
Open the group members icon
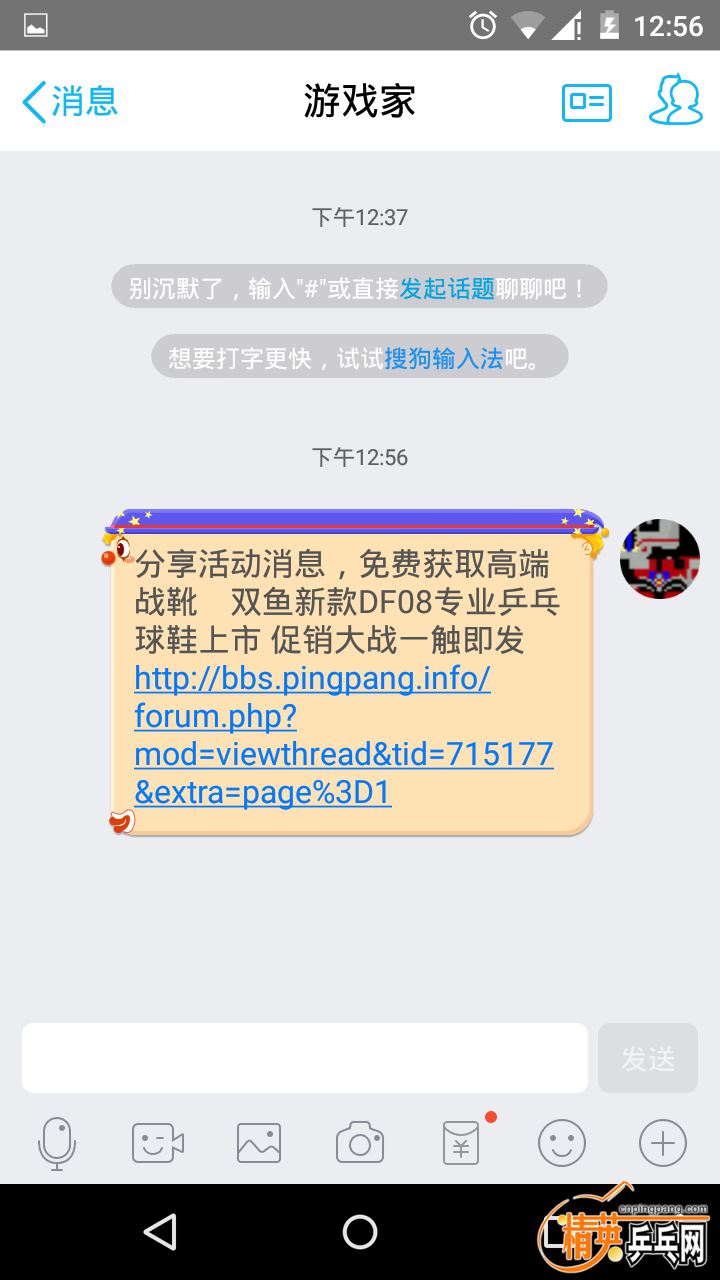pyautogui.click(x=675, y=100)
